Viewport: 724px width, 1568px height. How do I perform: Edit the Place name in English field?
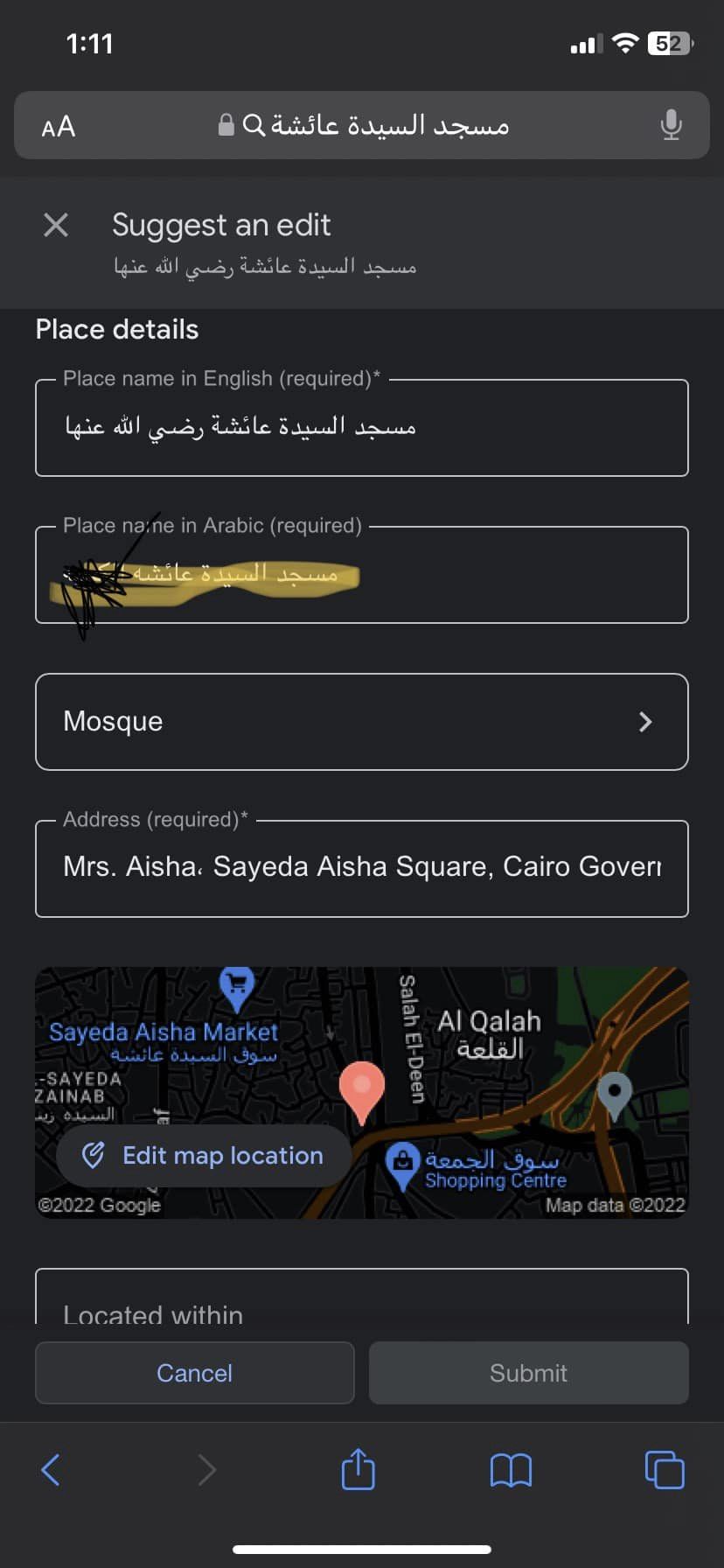point(361,428)
